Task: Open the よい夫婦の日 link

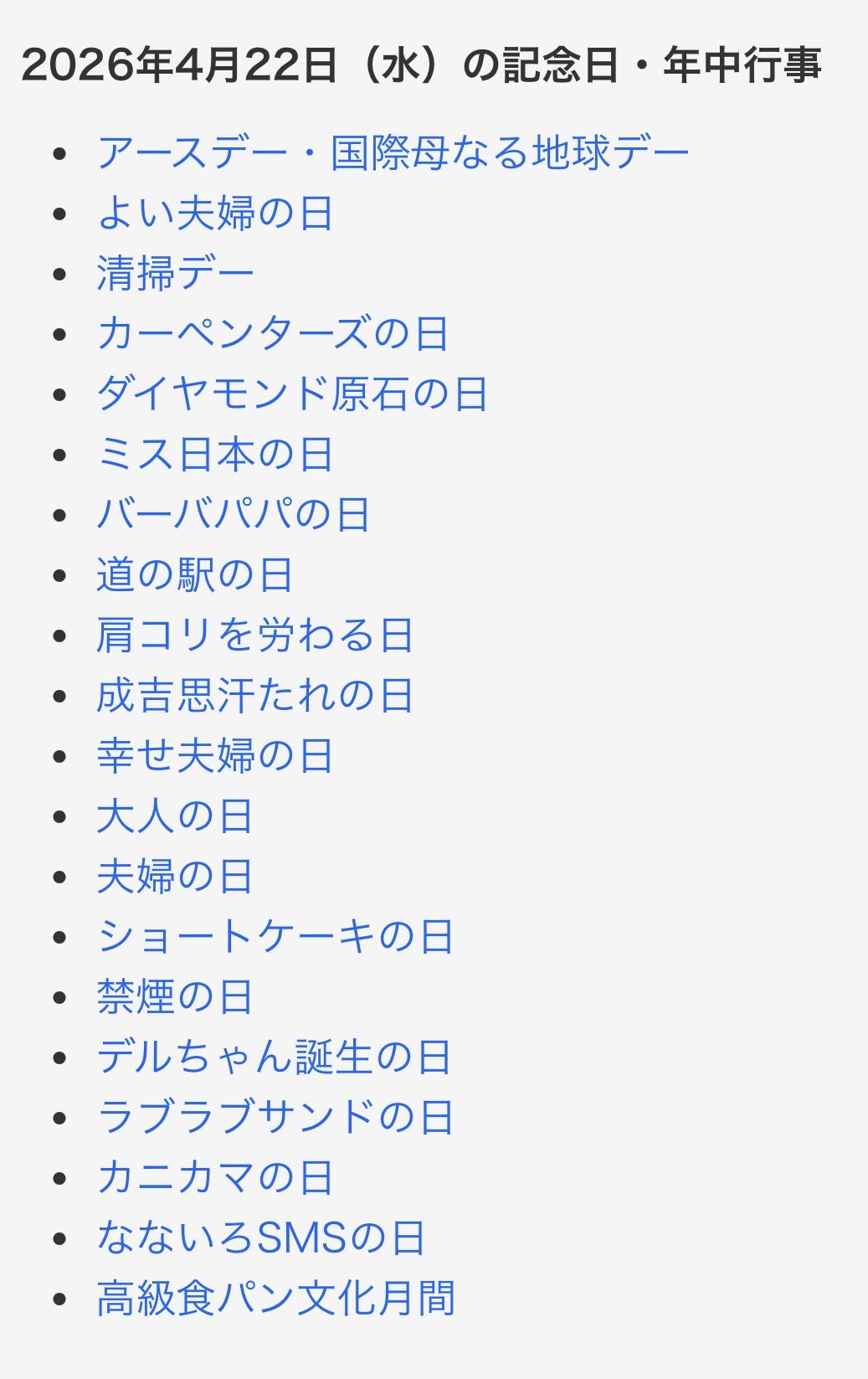Action: click(215, 214)
